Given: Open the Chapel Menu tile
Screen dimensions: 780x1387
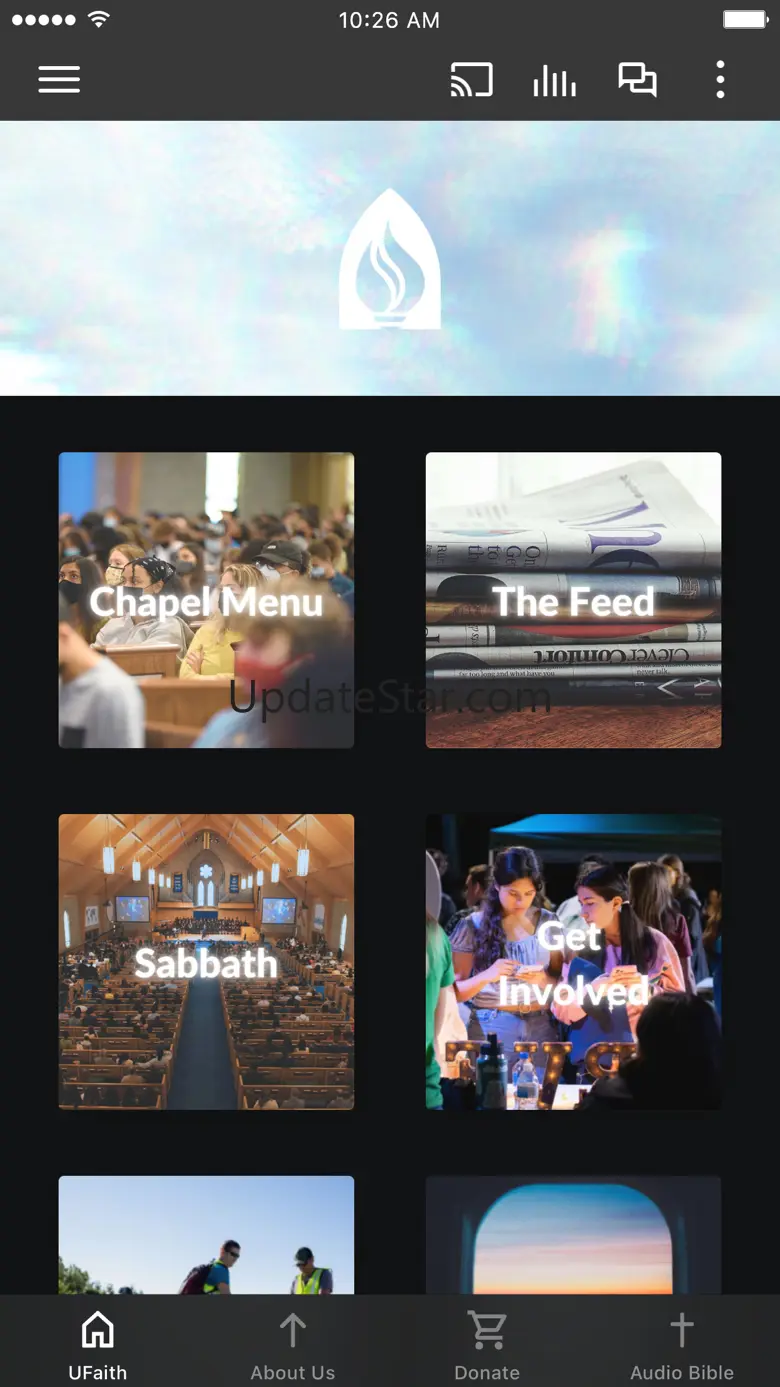Looking at the screenshot, I should (206, 600).
